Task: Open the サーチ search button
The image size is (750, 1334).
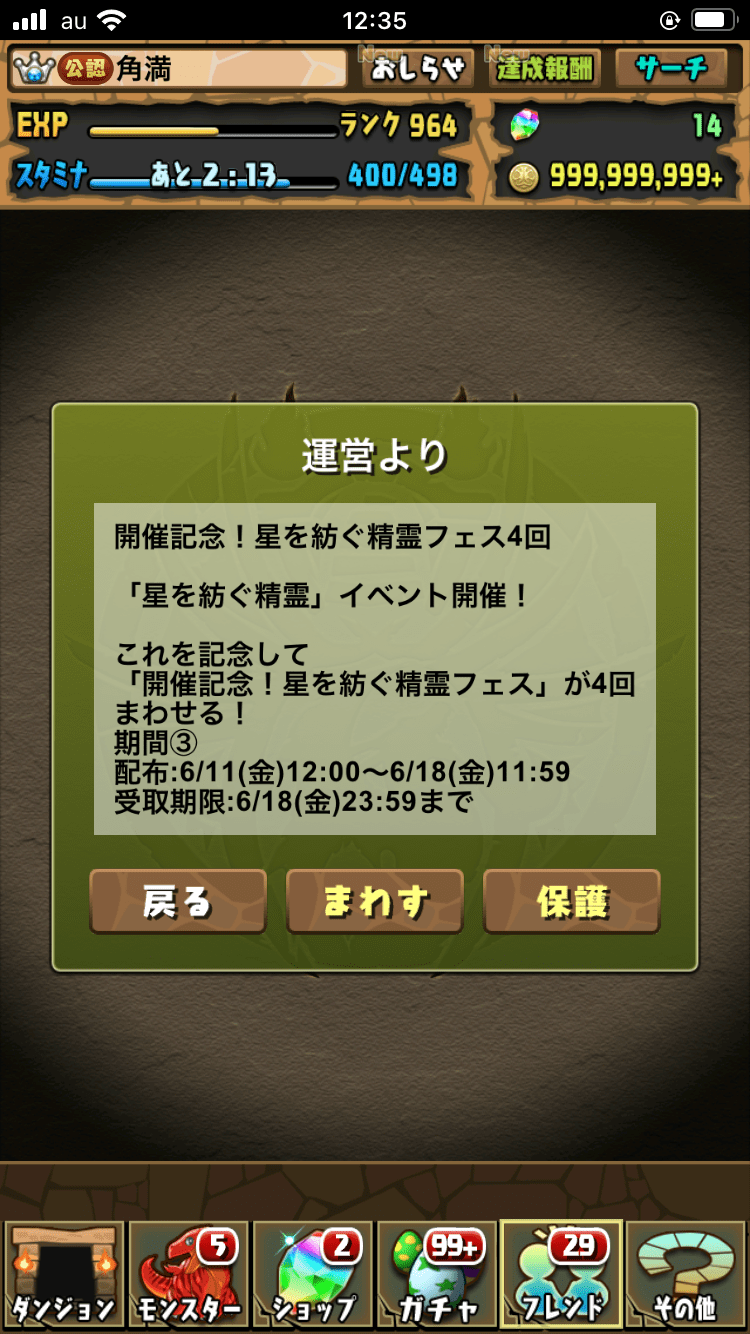Action: pos(672,68)
